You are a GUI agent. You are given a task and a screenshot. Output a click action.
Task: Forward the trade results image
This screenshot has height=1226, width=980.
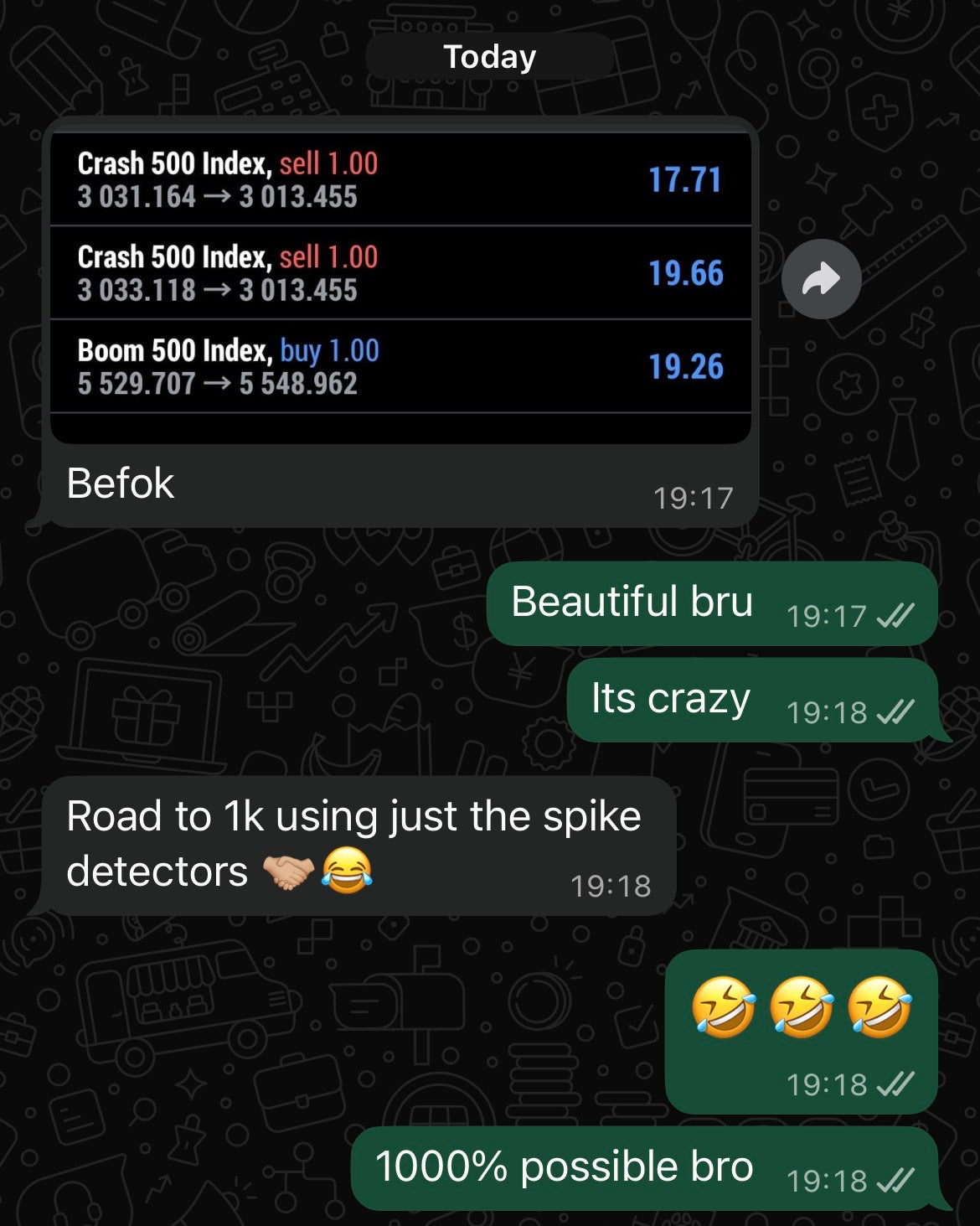coord(821,279)
